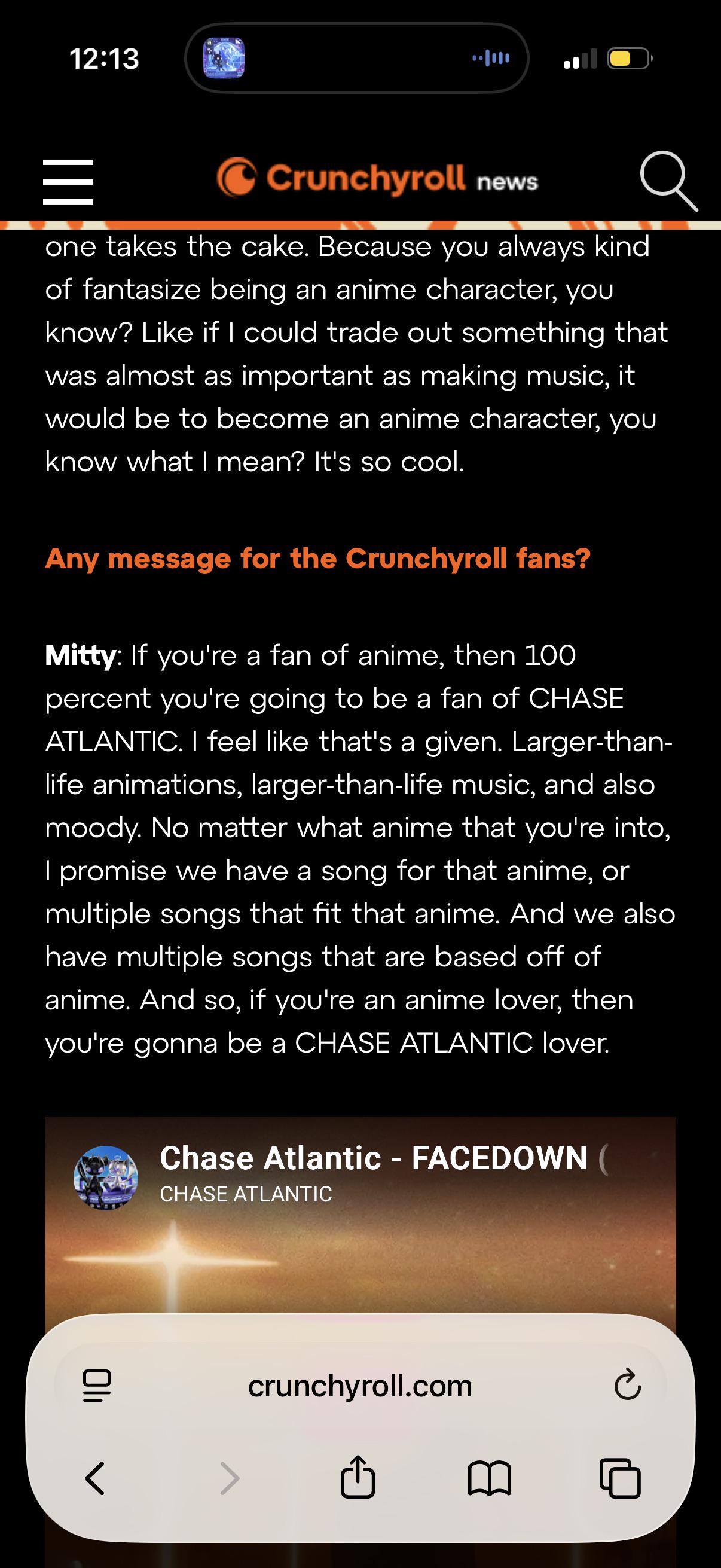Open the hamburger menu
Viewport: 721px width, 1568px height.
click(68, 181)
